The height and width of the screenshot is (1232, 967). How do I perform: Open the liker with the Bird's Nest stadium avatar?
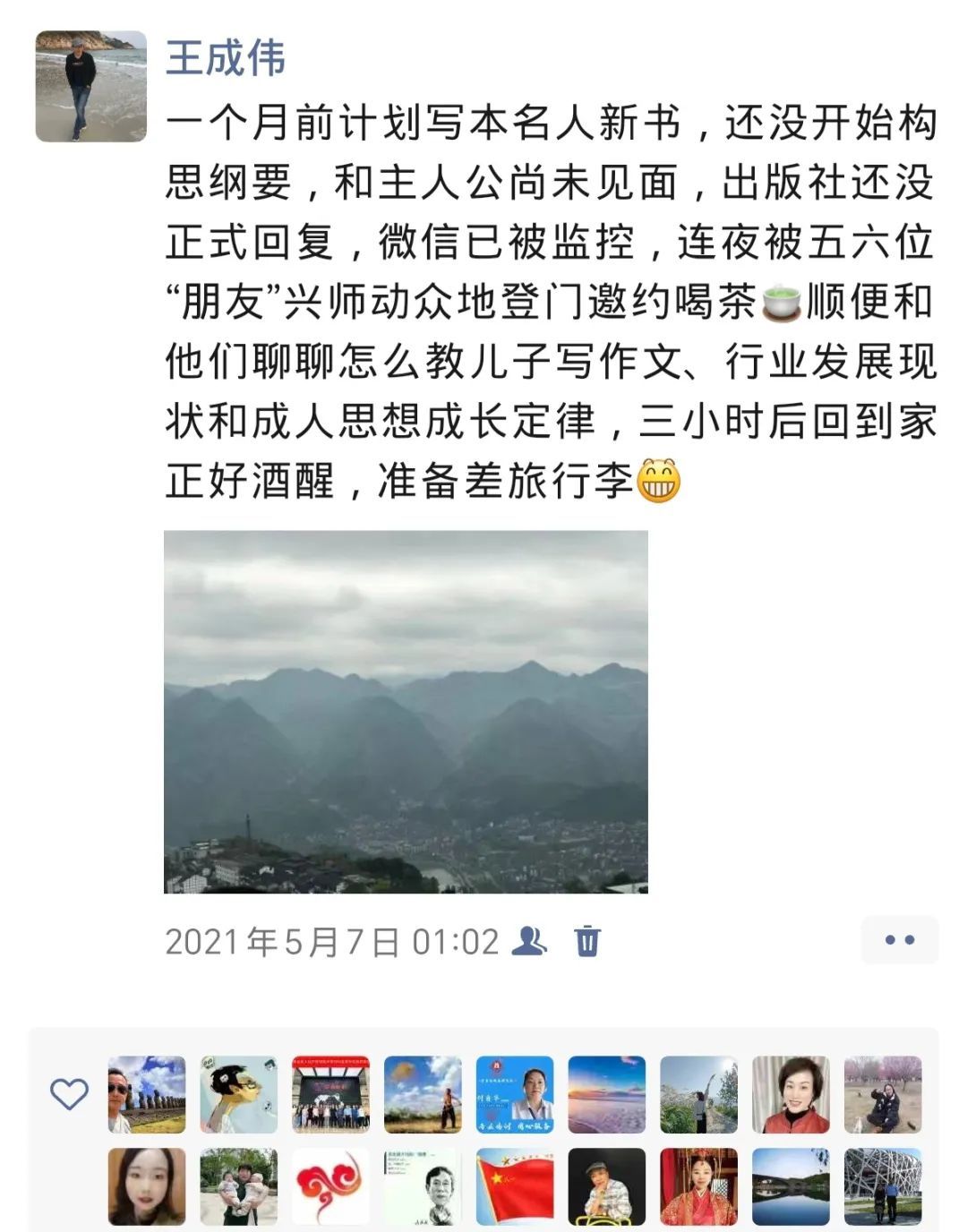coord(883,1186)
